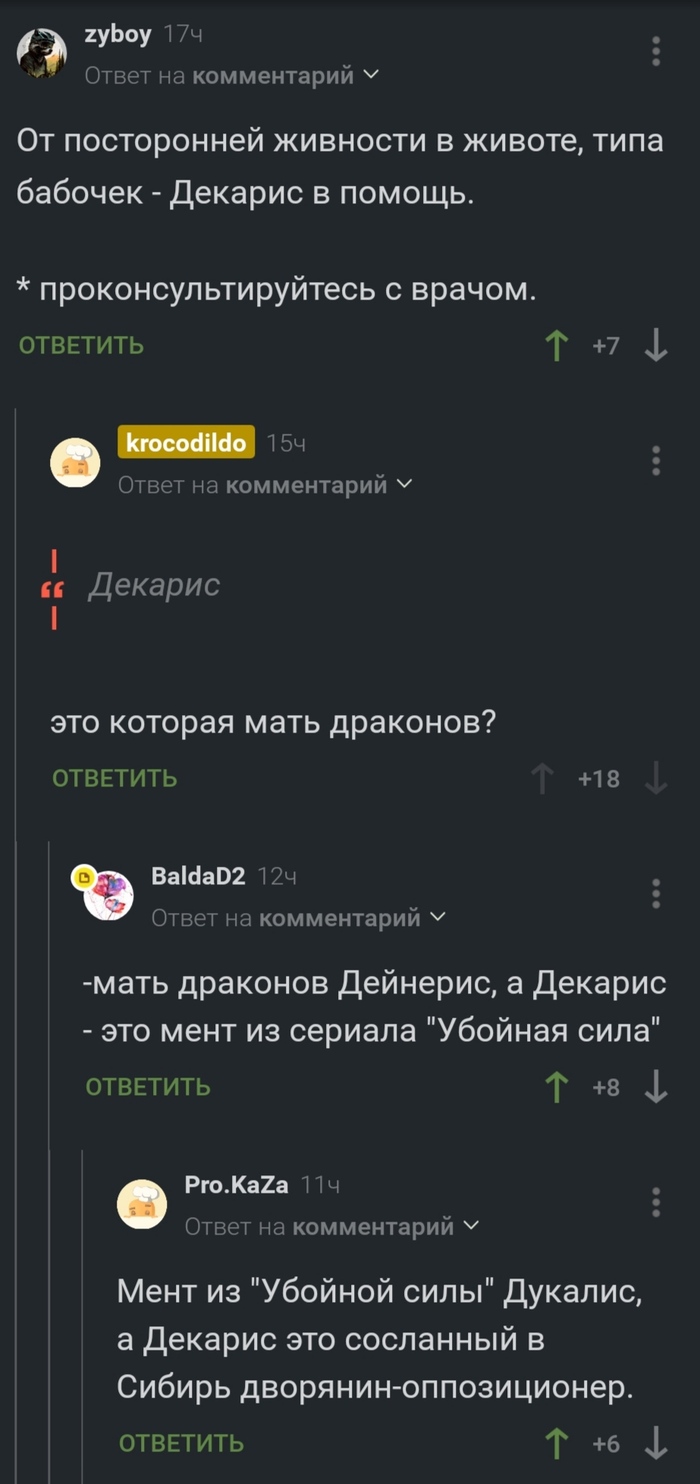Reply to krocodildo's comment

pyautogui.click(x=114, y=779)
